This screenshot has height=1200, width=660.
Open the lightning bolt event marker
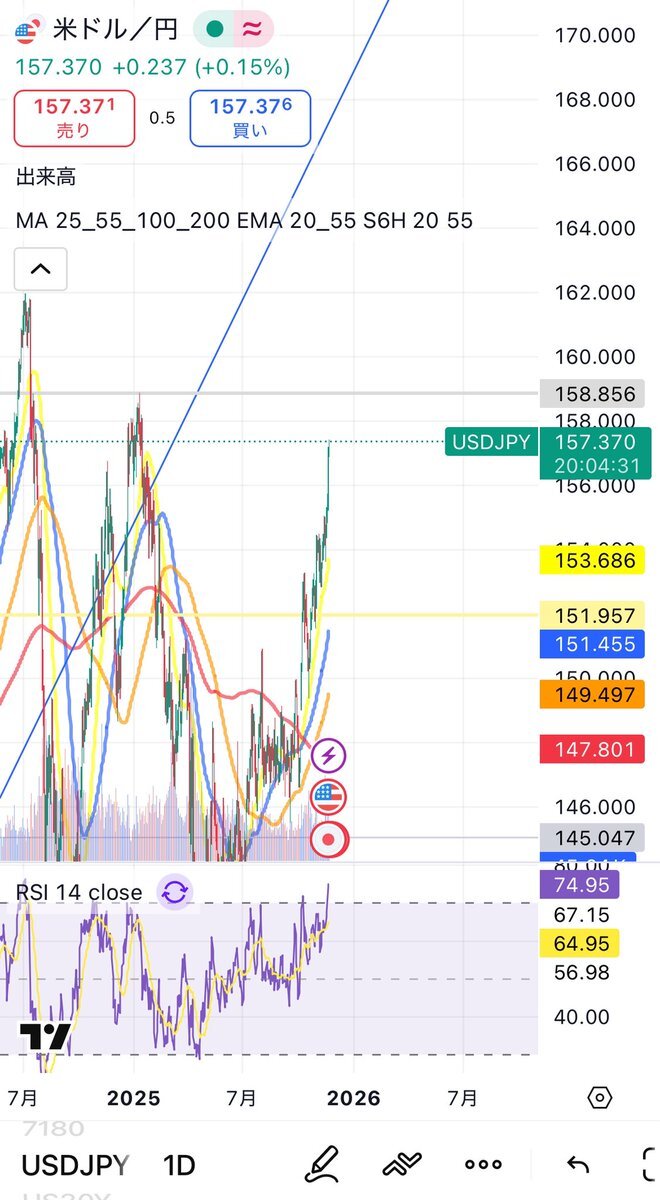click(329, 756)
